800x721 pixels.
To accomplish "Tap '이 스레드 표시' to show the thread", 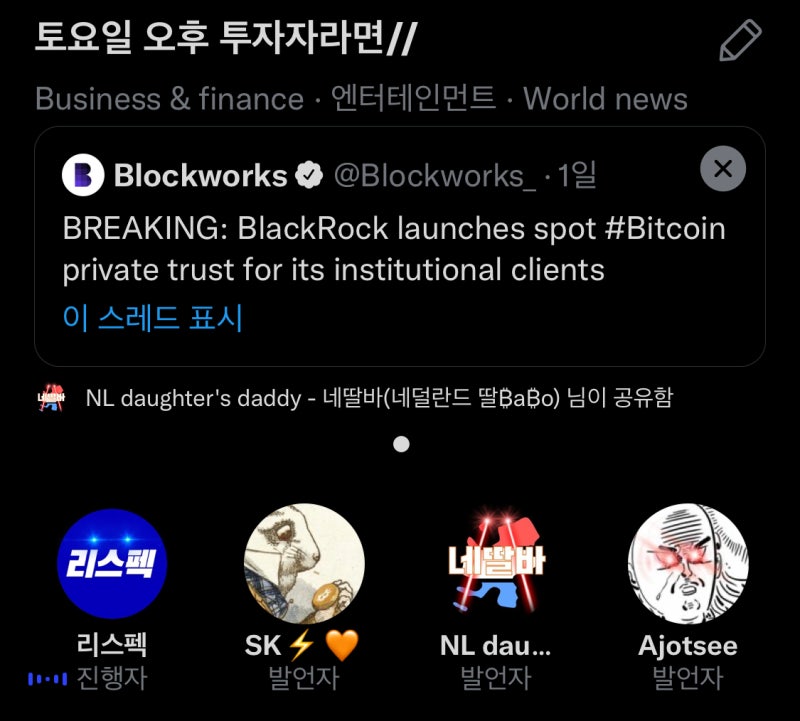I will [x=152, y=318].
